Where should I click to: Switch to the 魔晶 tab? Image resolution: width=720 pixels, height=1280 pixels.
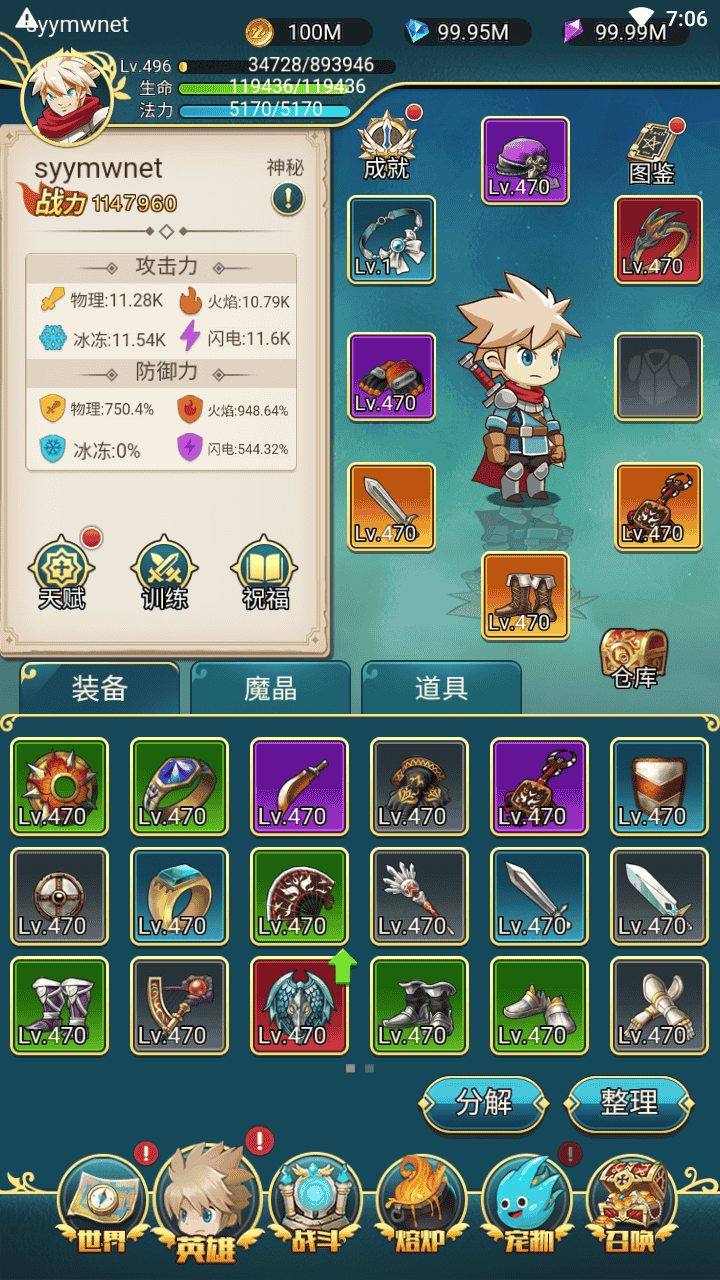click(x=270, y=688)
